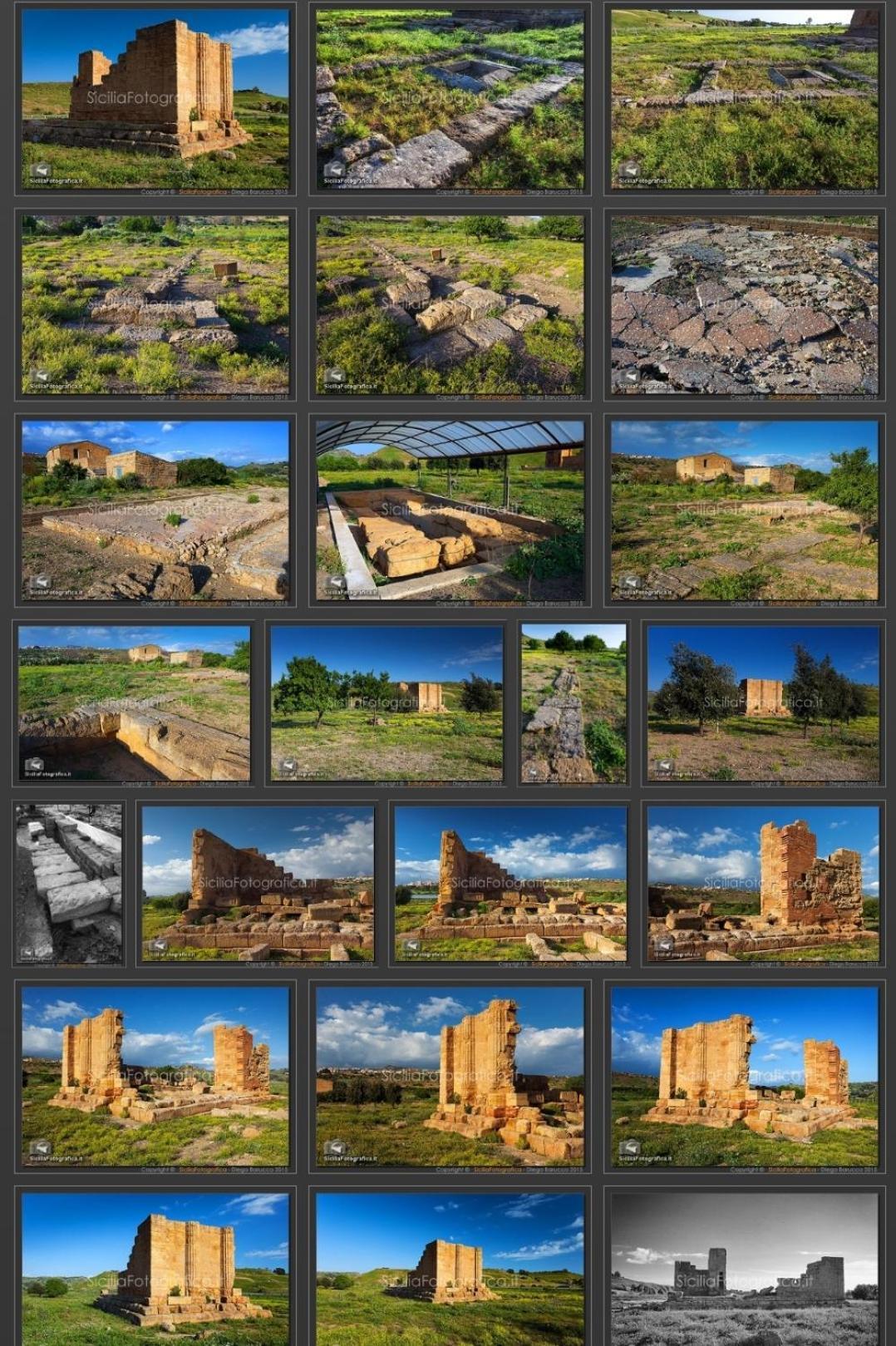View the distant monument photo on a green meadow

[450, 1268]
